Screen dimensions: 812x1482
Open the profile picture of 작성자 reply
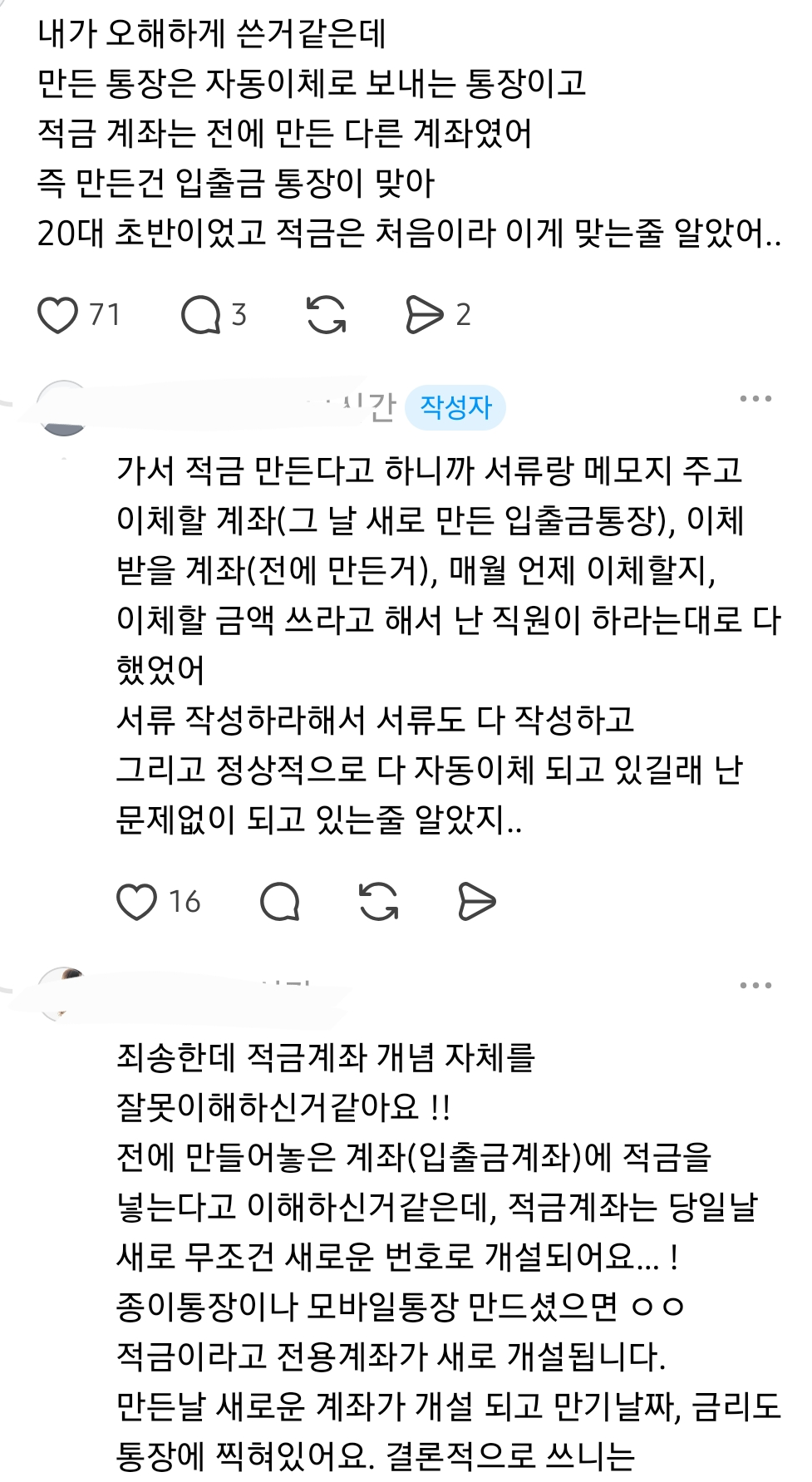(x=64, y=409)
